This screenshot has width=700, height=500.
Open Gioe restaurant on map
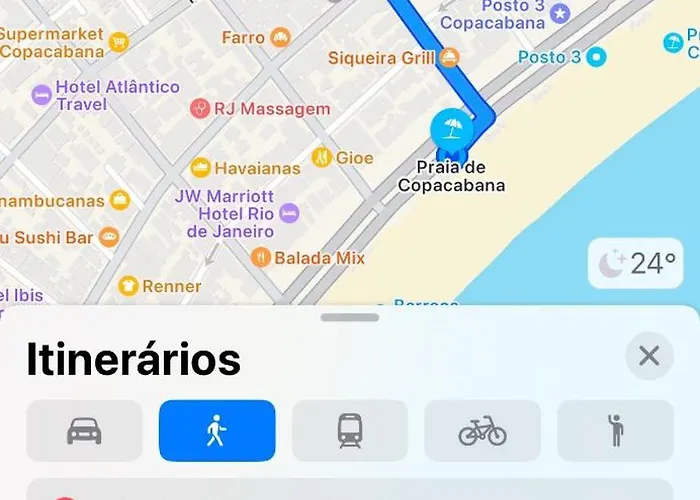tap(321, 157)
